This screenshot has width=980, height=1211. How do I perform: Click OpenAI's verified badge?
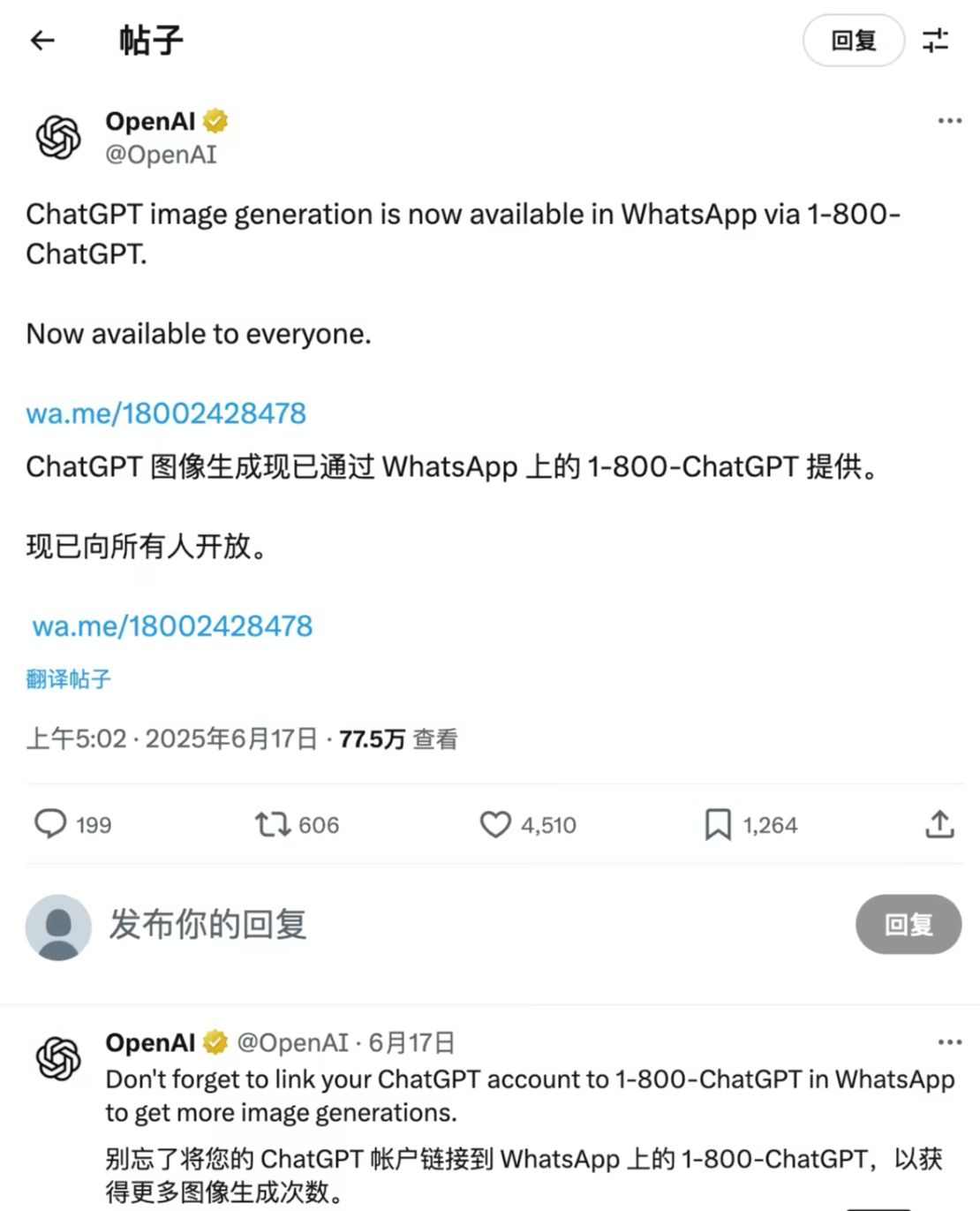pyautogui.click(x=215, y=121)
